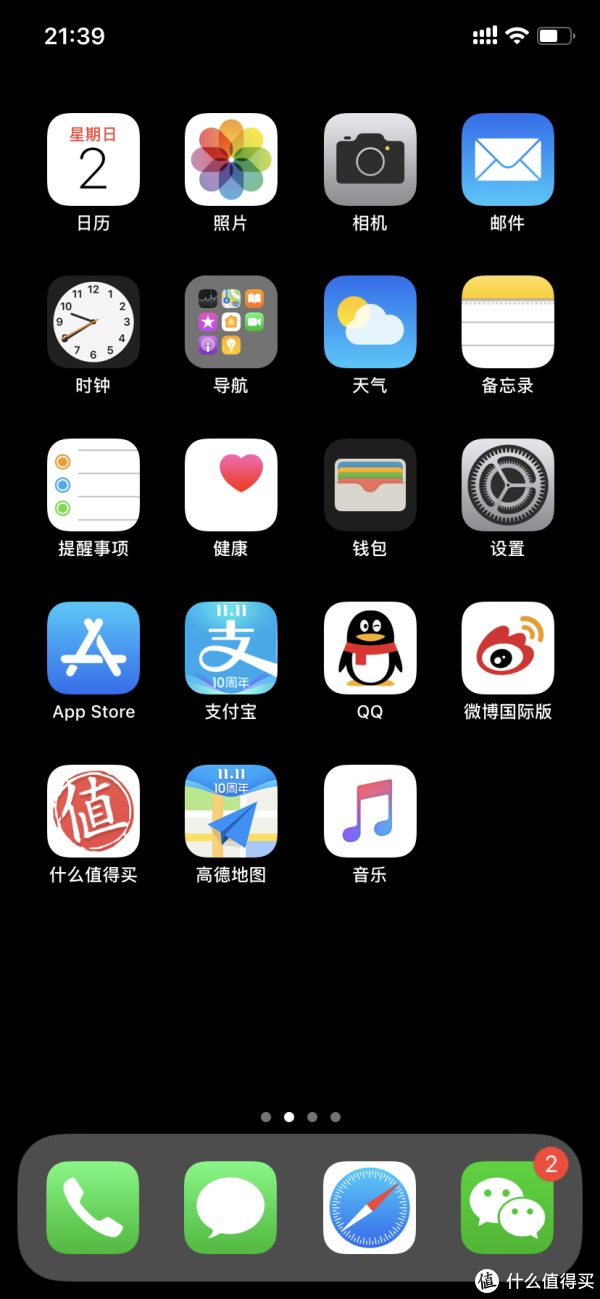Open 设置 settings
The width and height of the screenshot is (600, 1299).
(x=508, y=485)
